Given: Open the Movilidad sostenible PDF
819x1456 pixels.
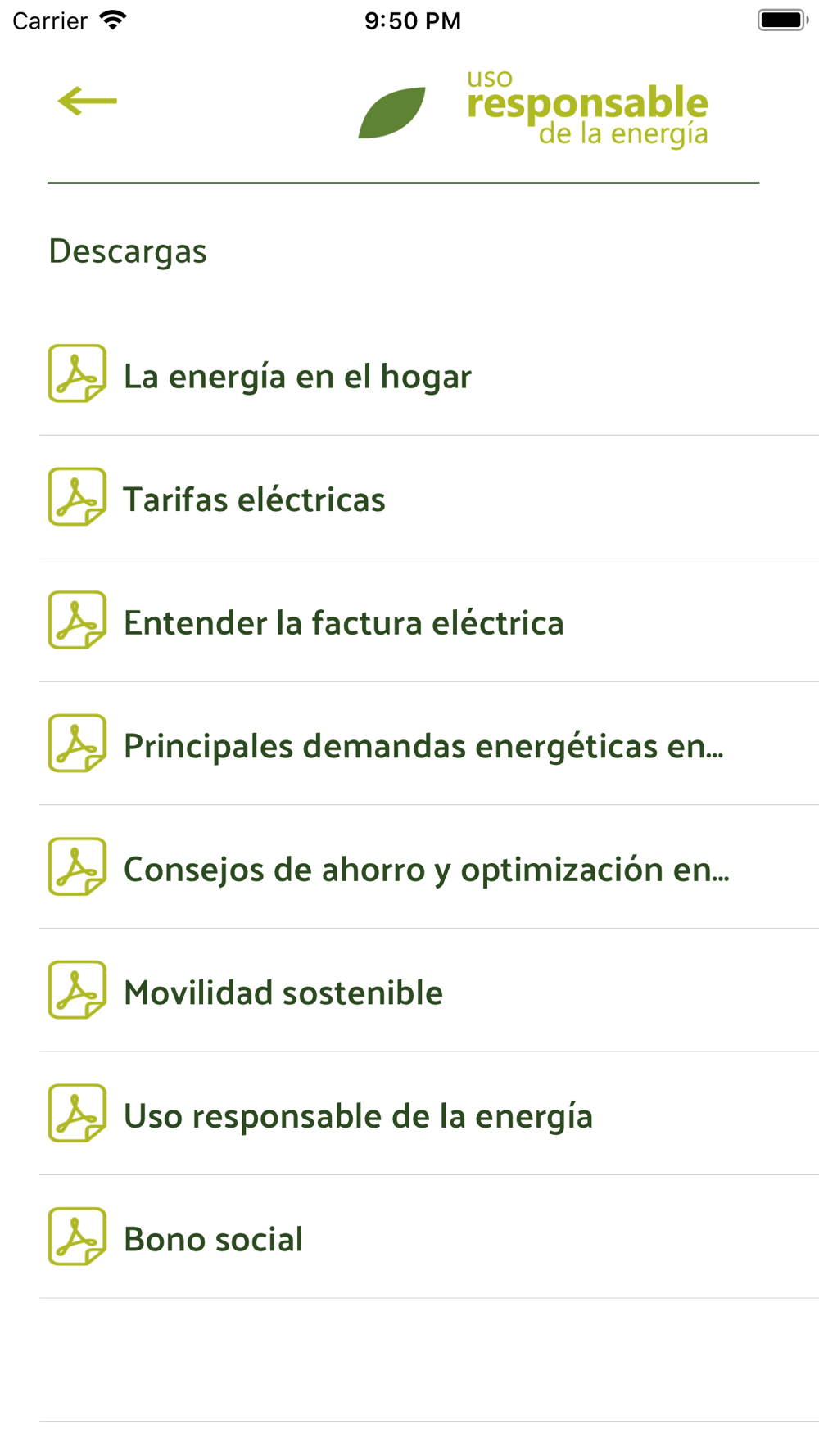Looking at the screenshot, I should click(x=429, y=990).
